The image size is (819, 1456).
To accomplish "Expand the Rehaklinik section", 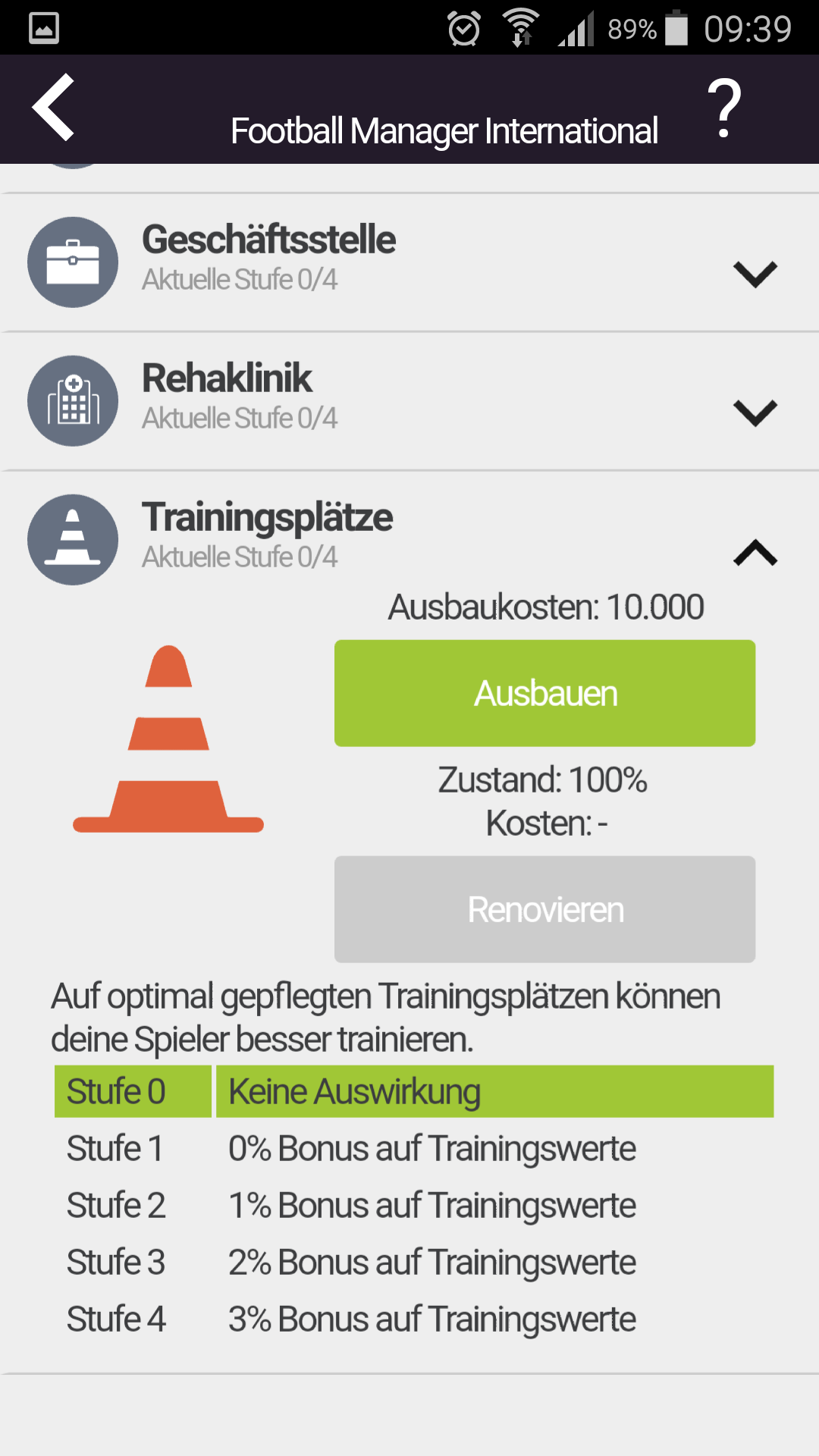I will point(755,413).
